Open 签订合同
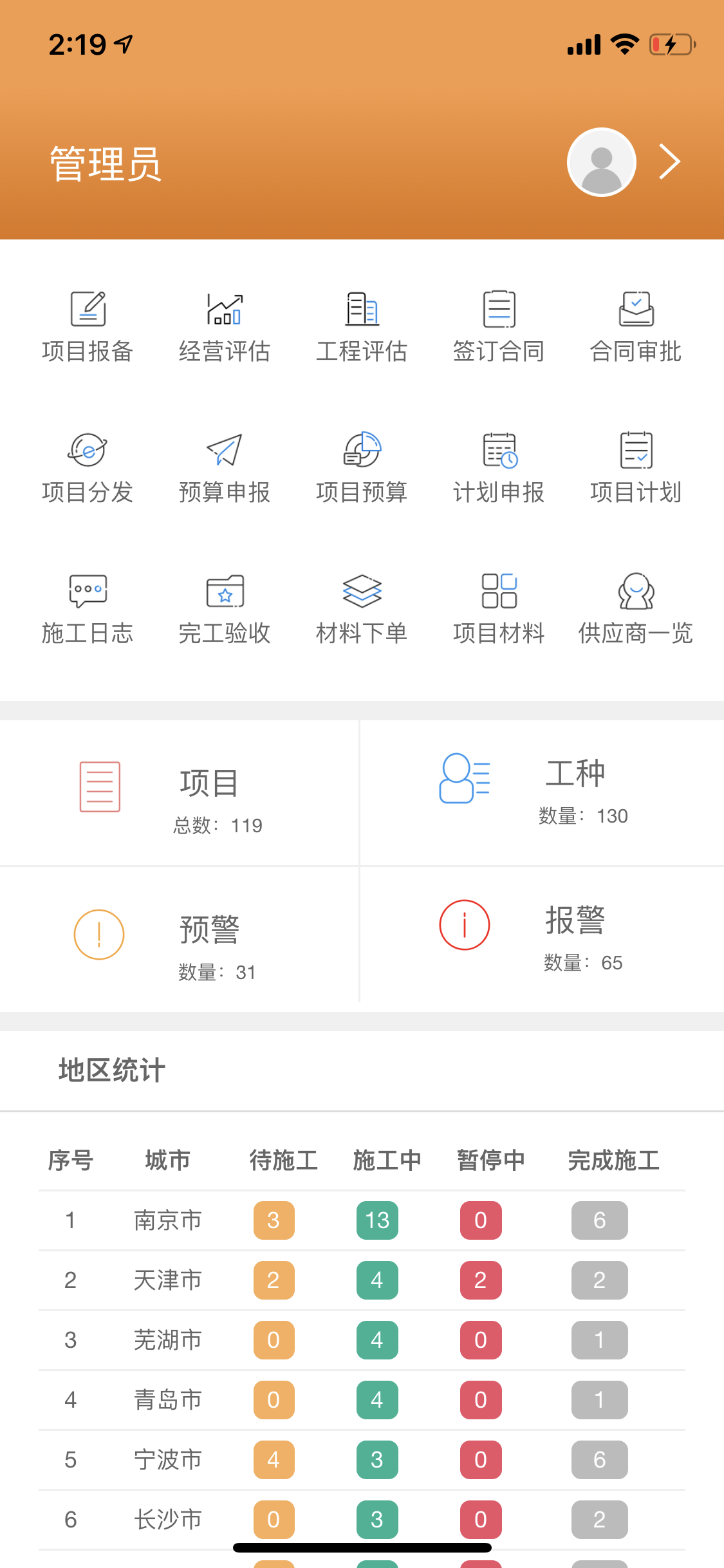 pos(499,327)
